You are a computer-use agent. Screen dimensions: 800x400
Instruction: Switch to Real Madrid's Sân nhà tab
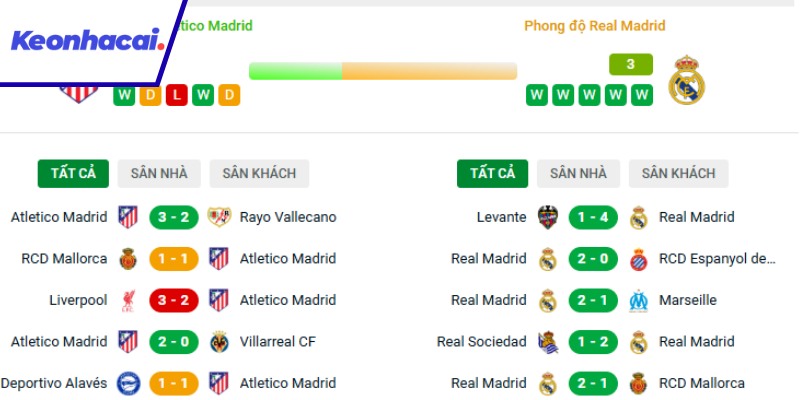point(578,173)
